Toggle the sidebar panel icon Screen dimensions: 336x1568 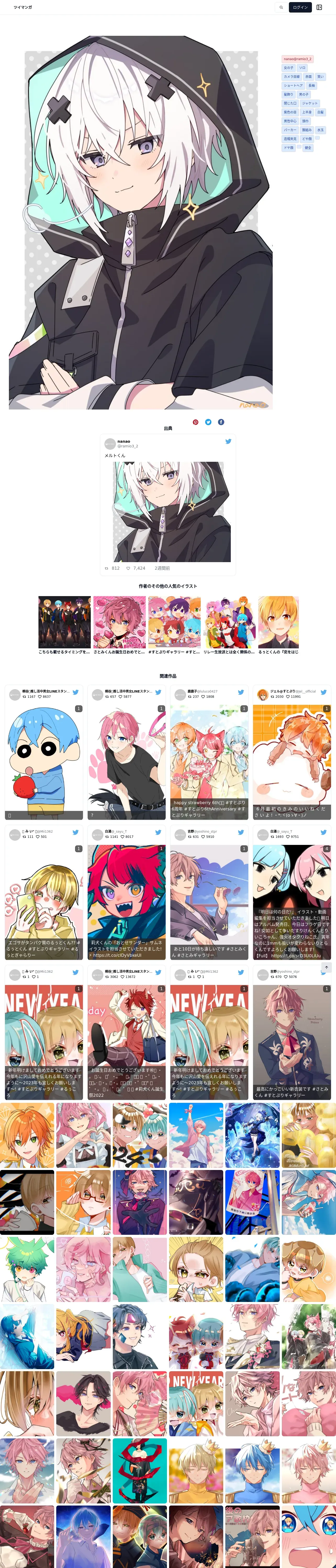(x=319, y=7)
